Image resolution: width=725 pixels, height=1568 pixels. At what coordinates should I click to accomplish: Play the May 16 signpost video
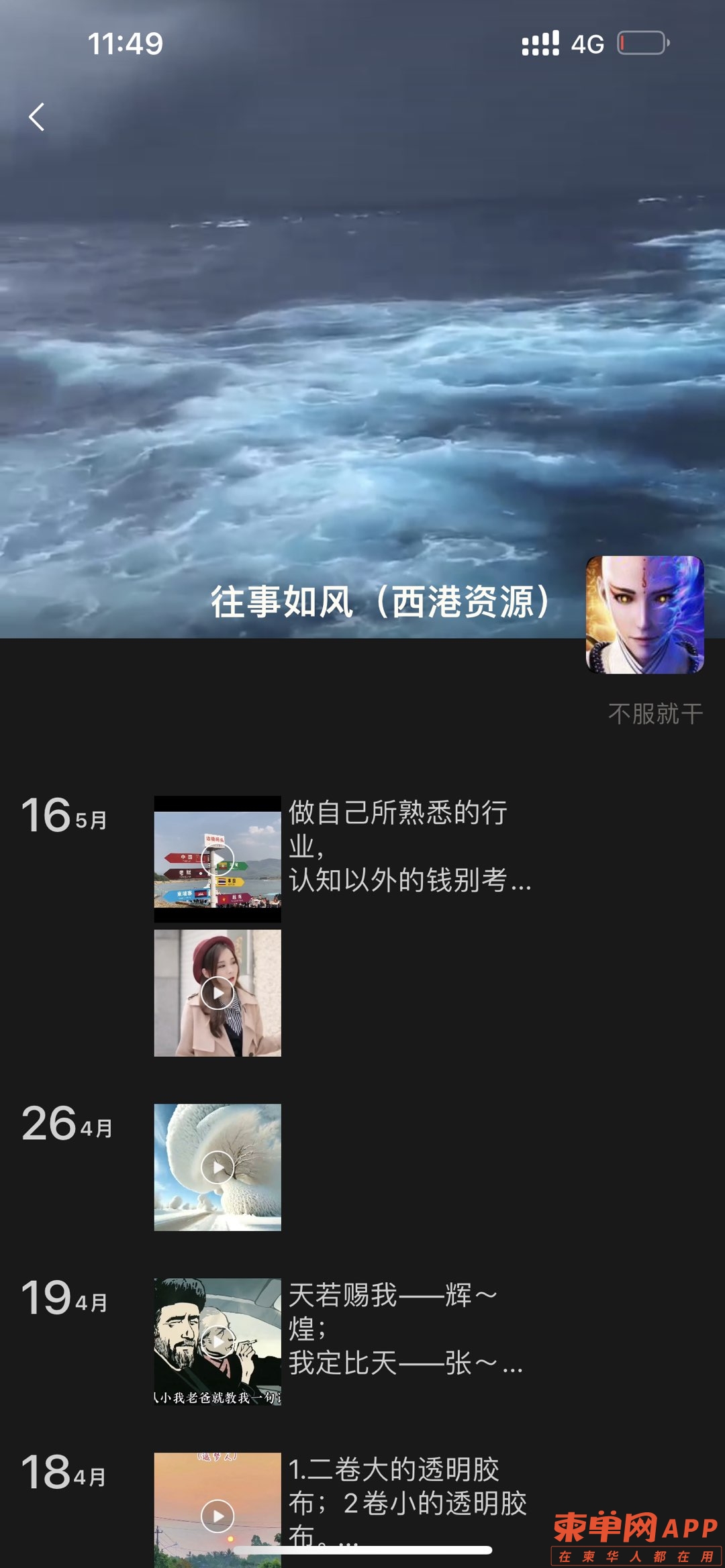[x=217, y=859]
